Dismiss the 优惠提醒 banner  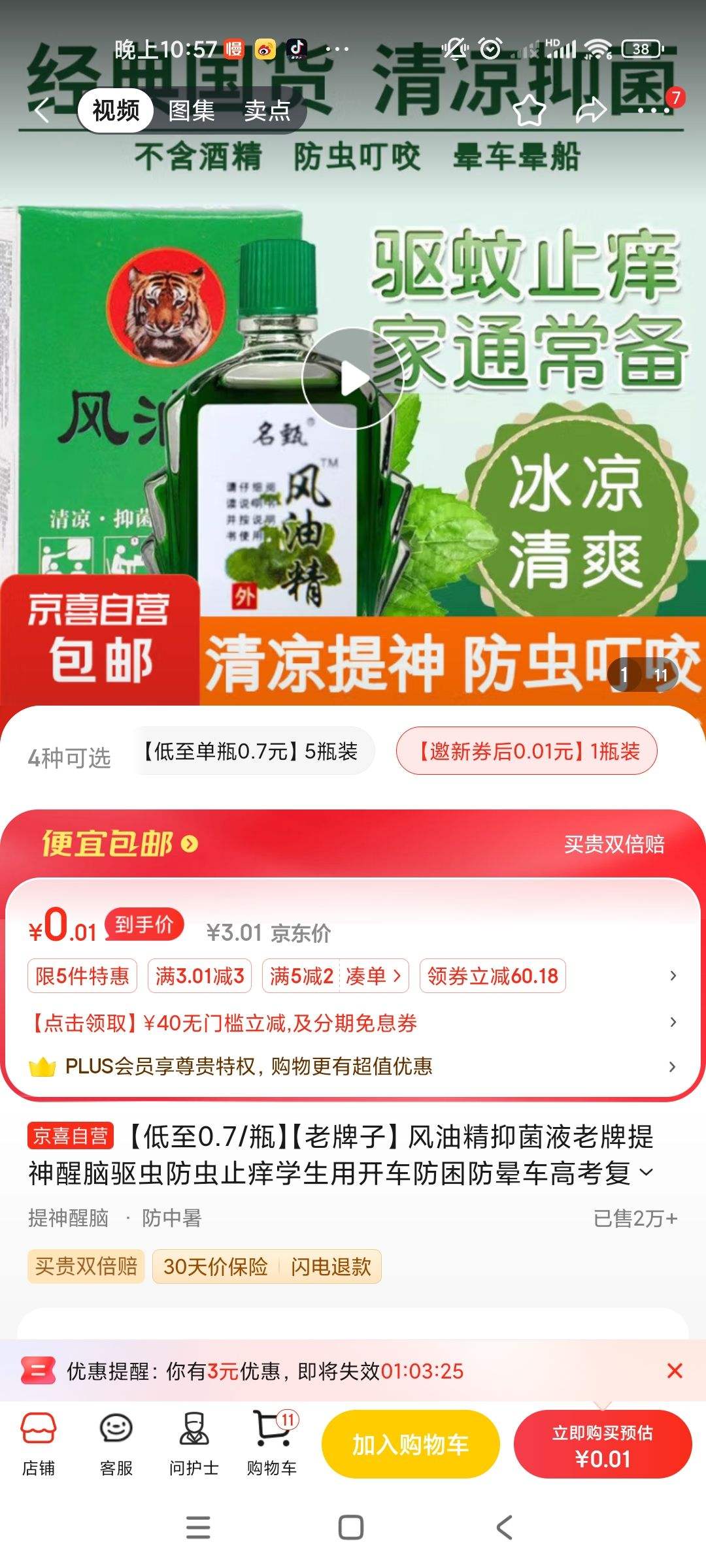tap(675, 1371)
